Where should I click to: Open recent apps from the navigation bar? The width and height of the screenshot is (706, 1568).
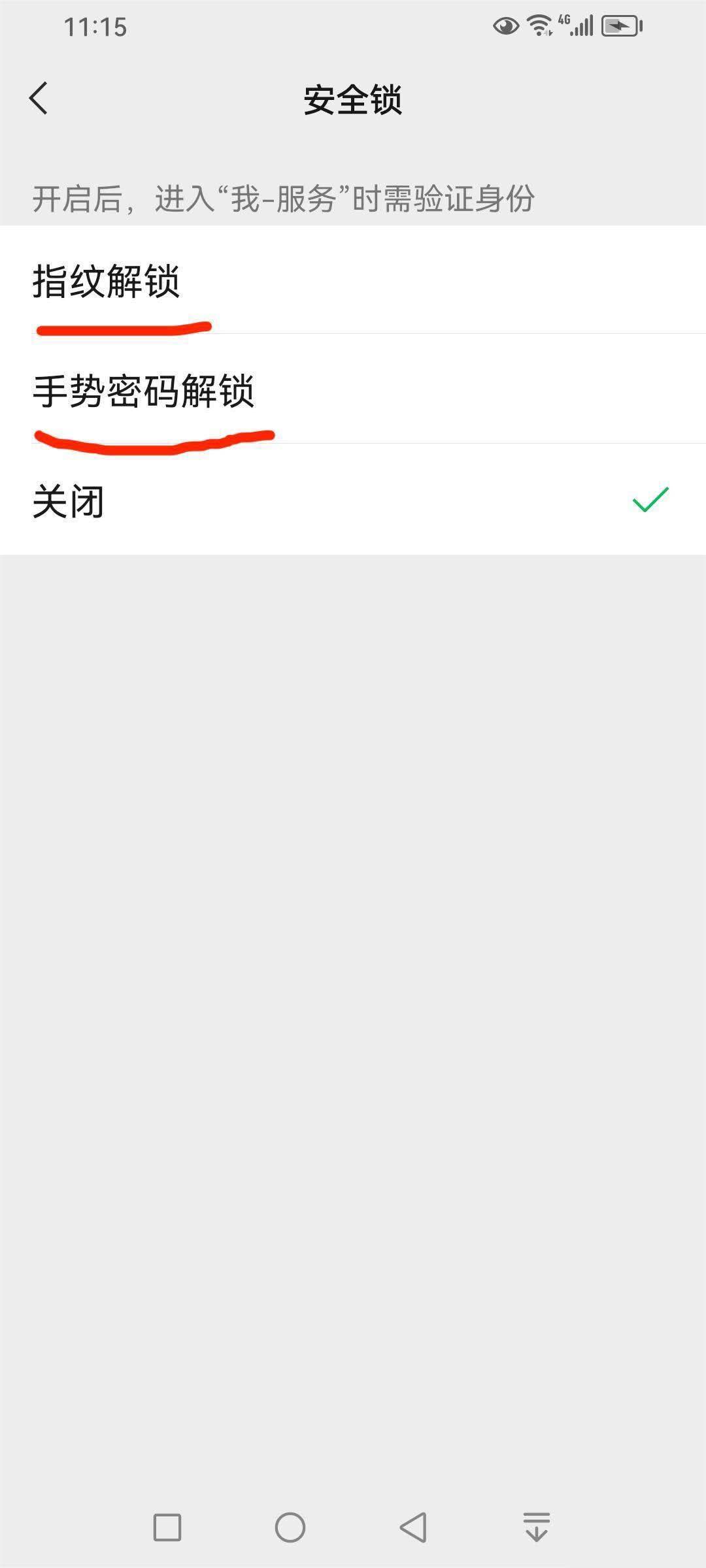coord(167,1527)
